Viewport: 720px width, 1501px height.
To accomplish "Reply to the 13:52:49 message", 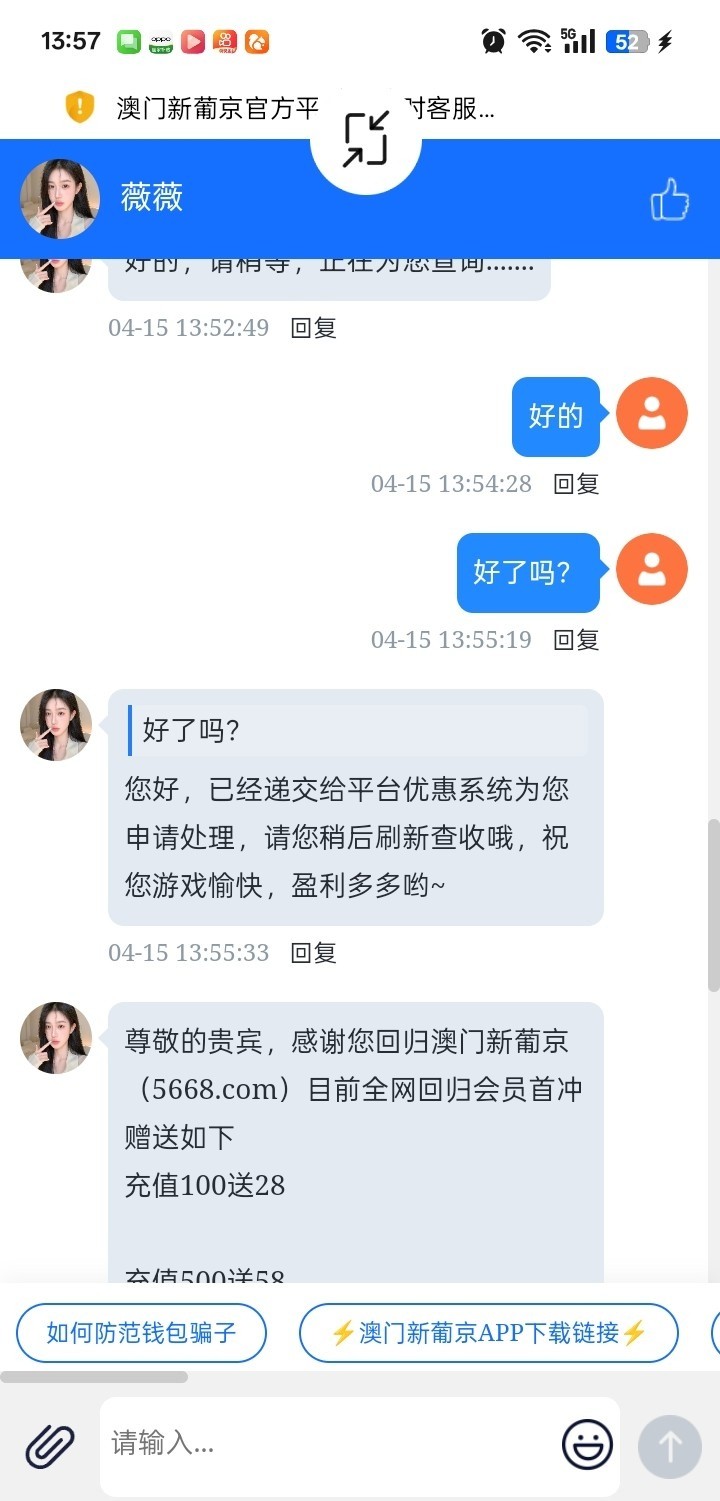I will 313,328.
